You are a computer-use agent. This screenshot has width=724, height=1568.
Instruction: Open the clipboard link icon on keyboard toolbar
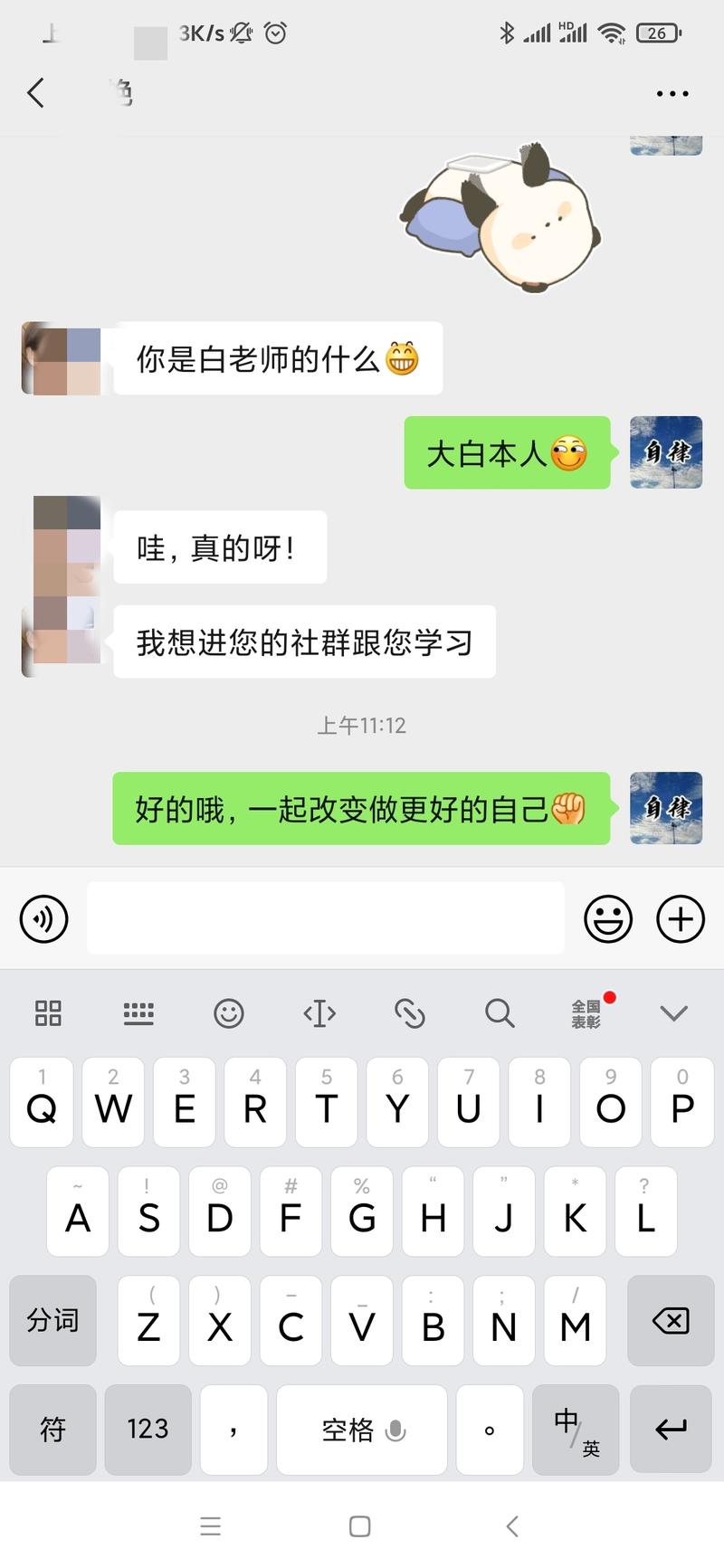(x=410, y=1013)
